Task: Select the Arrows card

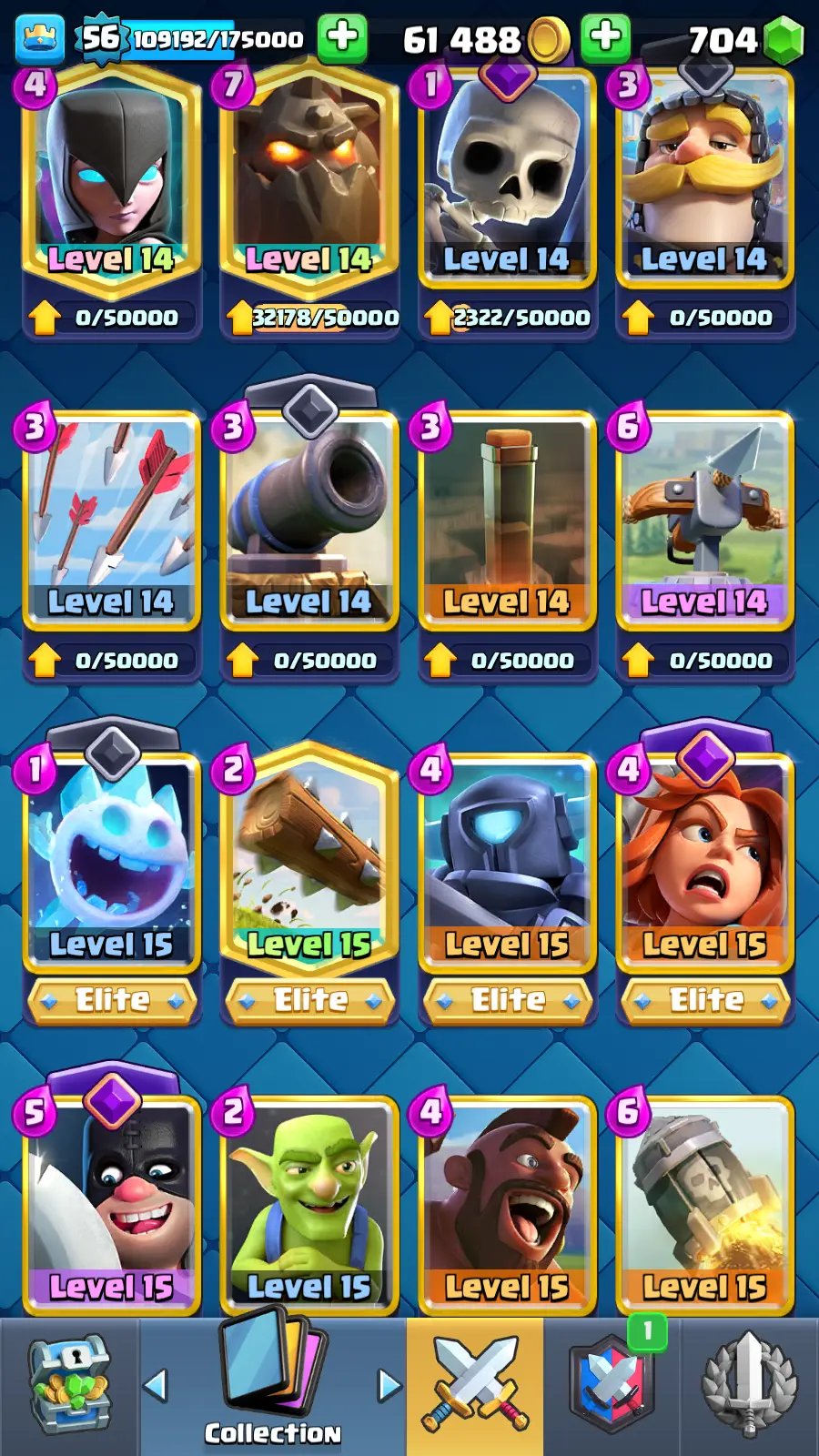Action: pos(111,519)
